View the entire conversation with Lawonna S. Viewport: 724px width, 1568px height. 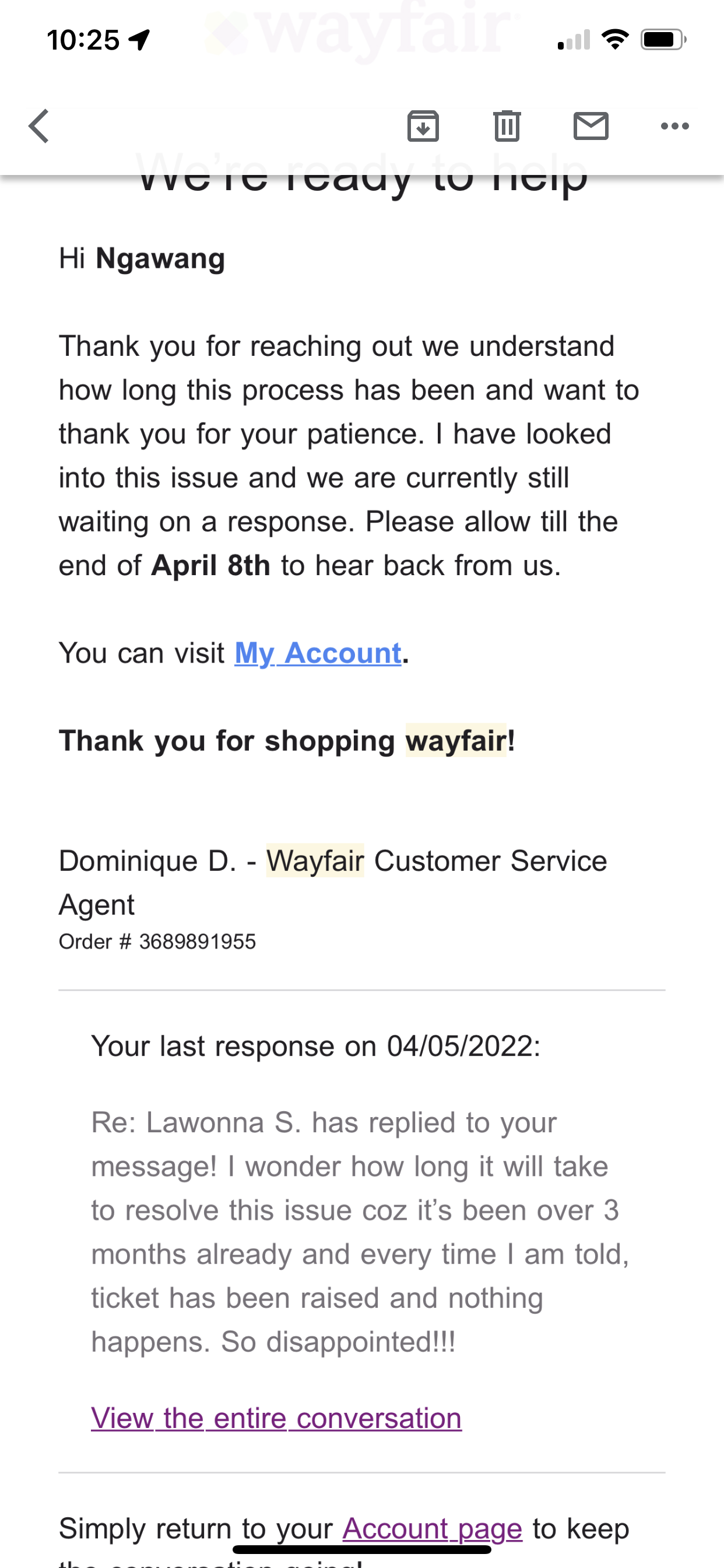coord(276,1418)
